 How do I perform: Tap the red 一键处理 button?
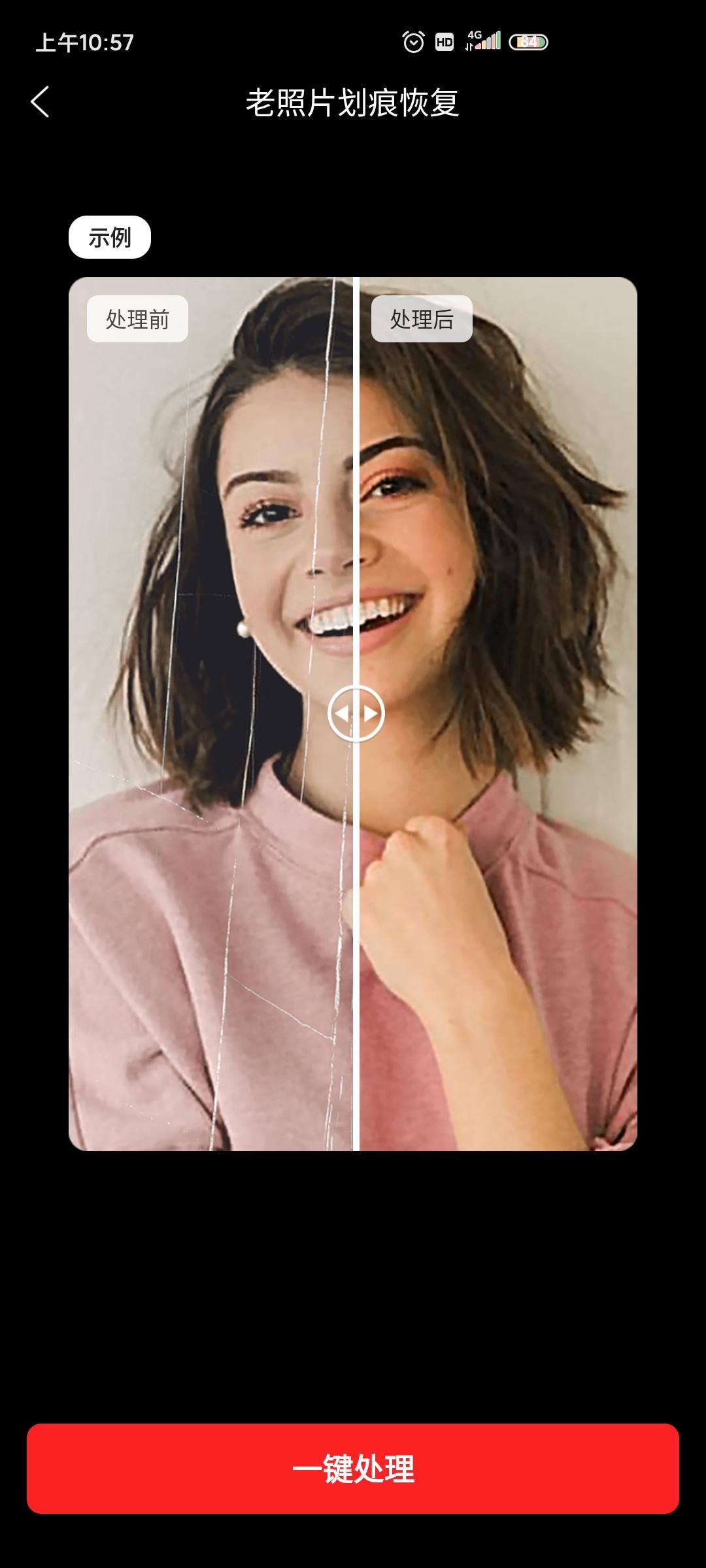click(x=353, y=1469)
